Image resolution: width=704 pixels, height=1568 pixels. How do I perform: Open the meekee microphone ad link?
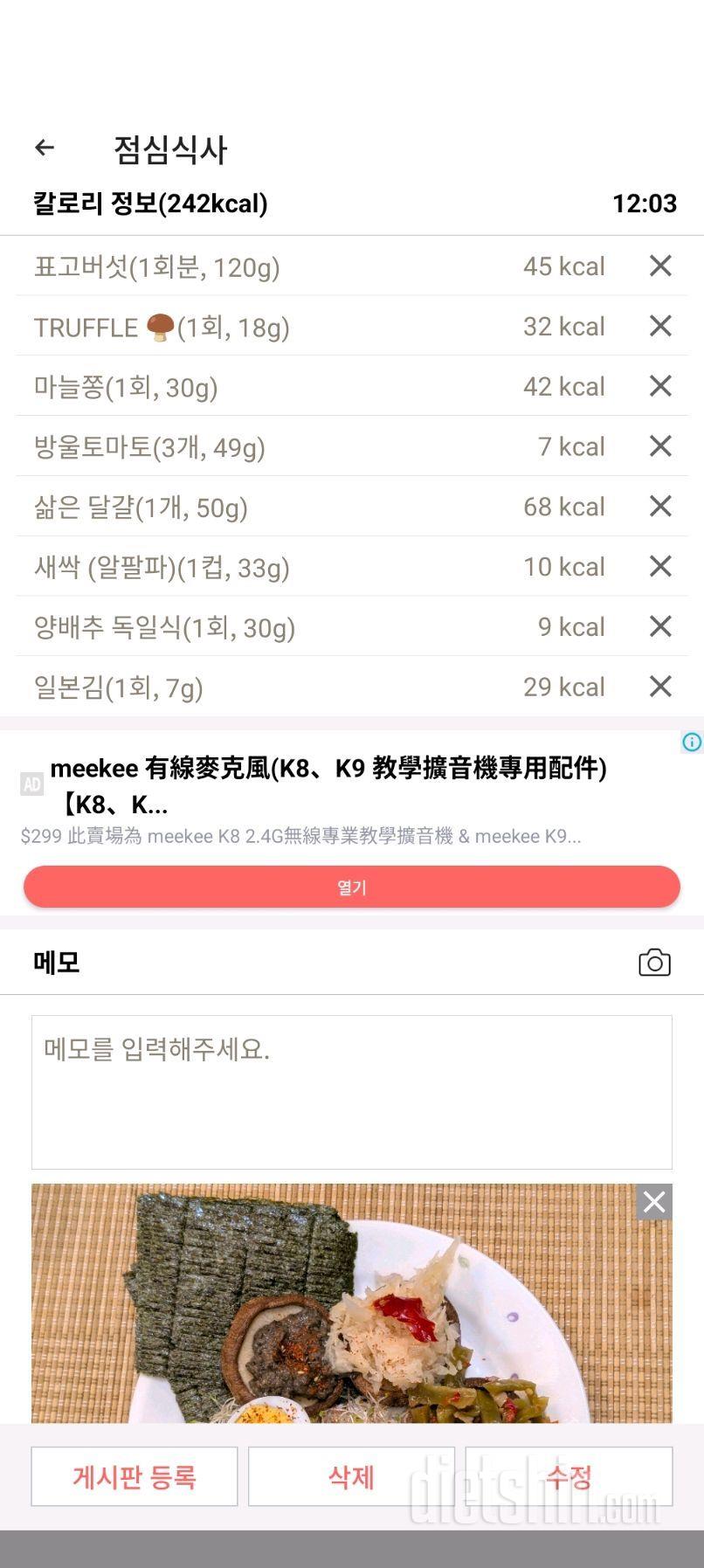350,887
